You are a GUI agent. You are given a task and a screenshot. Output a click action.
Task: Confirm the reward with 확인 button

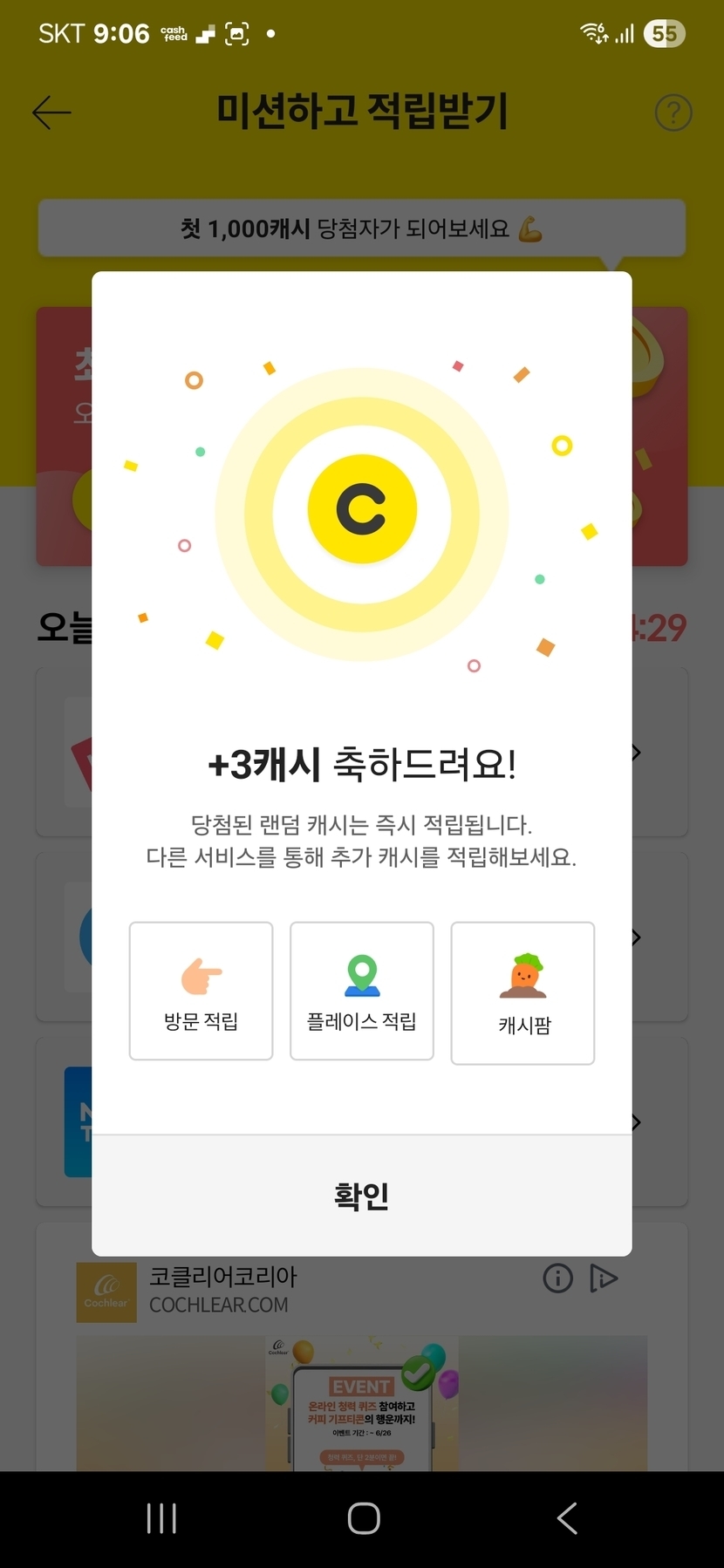point(362,1196)
